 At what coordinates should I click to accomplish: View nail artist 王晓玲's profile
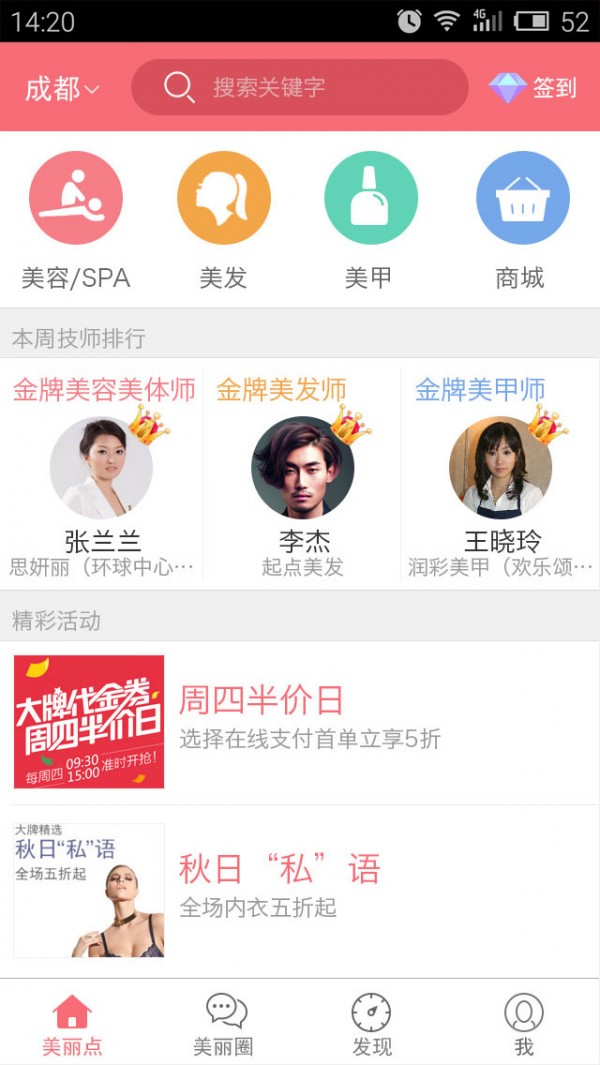click(501, 475)
